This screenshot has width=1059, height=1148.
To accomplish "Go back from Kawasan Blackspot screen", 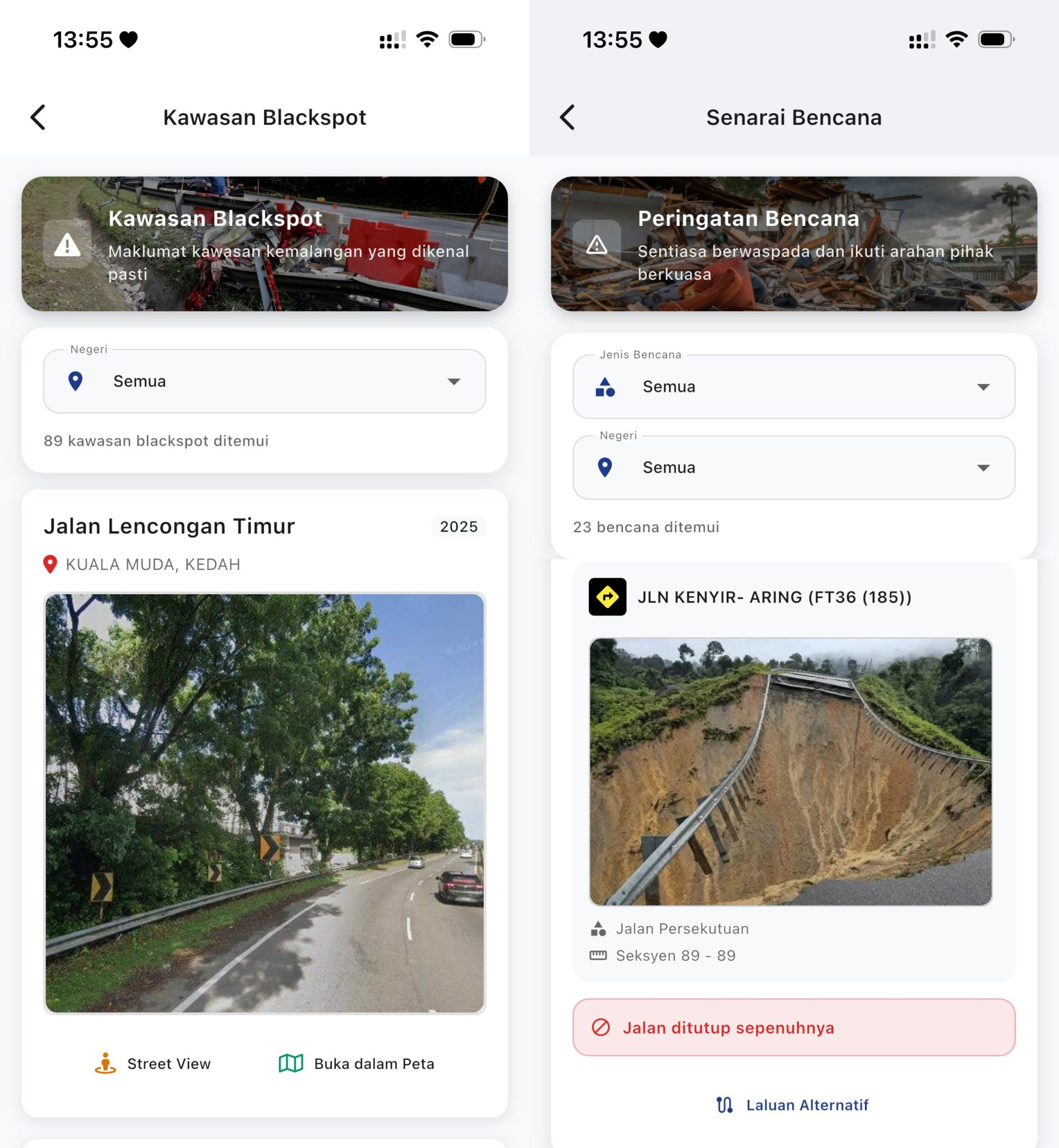I will (38, 118).
